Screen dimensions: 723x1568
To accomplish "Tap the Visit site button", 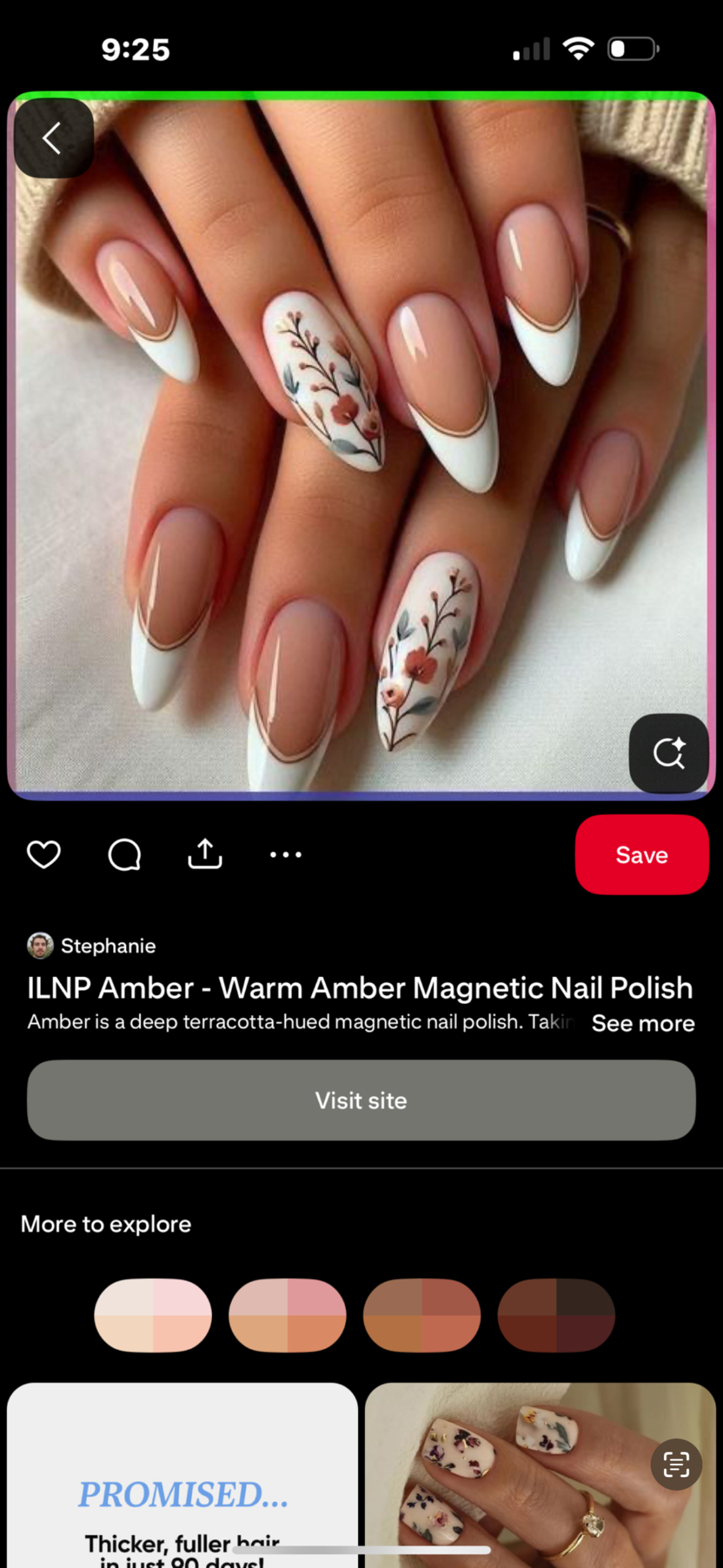I will click(361, 1100).
